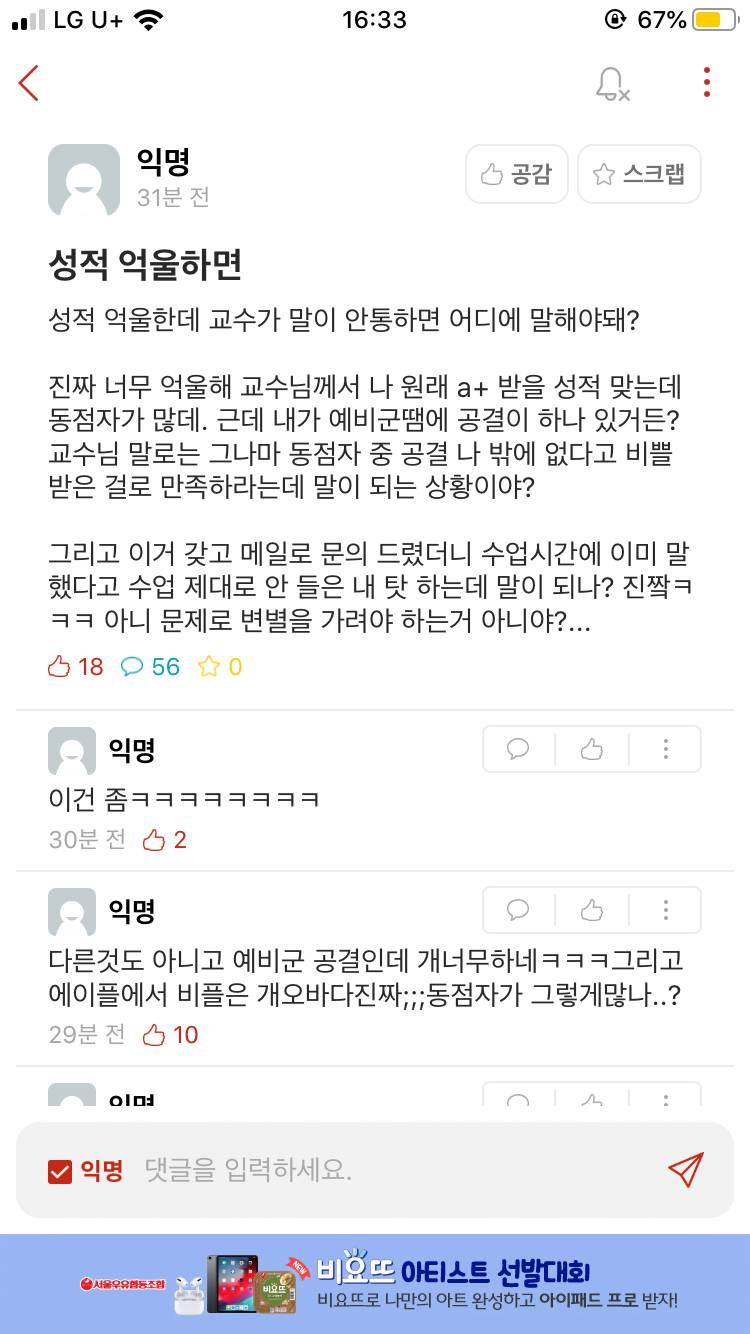Uncheck the 익명 anonymous checkbox
This screenshot has height=1334, width=750.
coord(60,1170)
